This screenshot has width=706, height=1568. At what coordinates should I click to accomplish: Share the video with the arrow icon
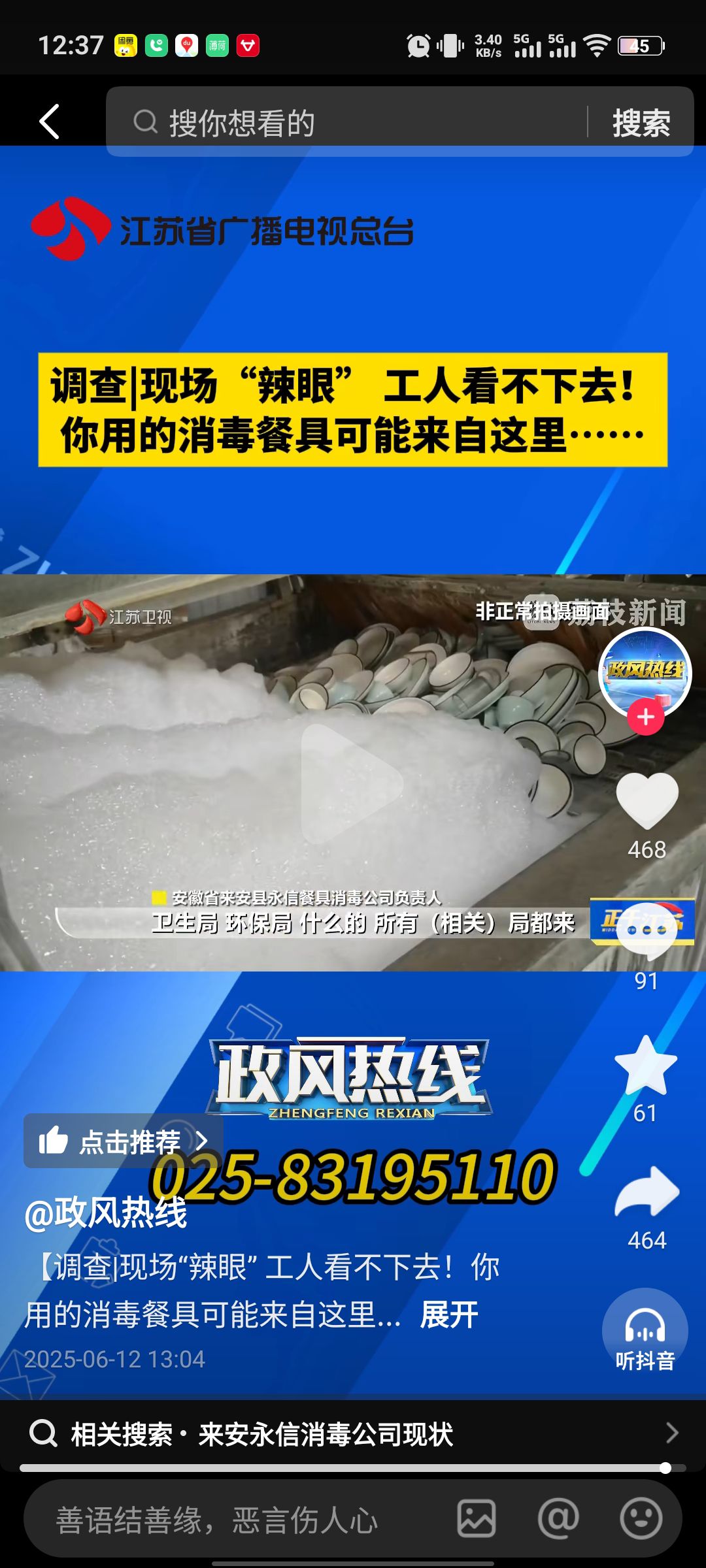pos(647,1192)
